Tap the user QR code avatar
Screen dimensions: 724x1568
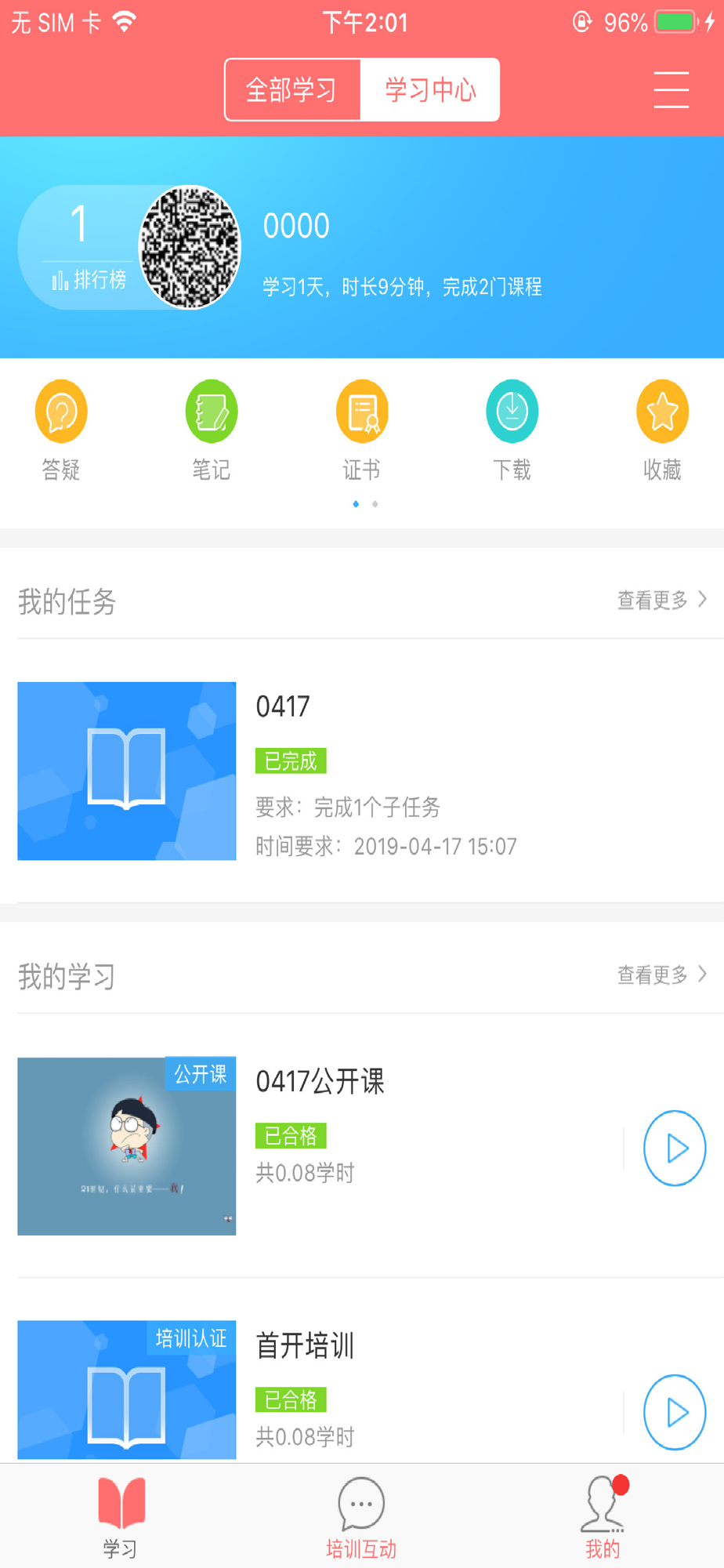point(190,247)
